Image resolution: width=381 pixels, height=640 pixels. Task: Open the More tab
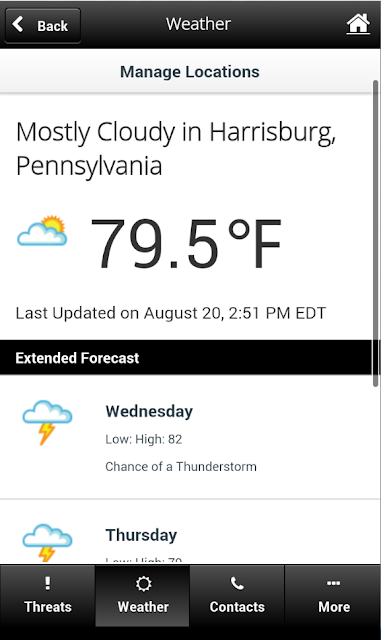333,596
